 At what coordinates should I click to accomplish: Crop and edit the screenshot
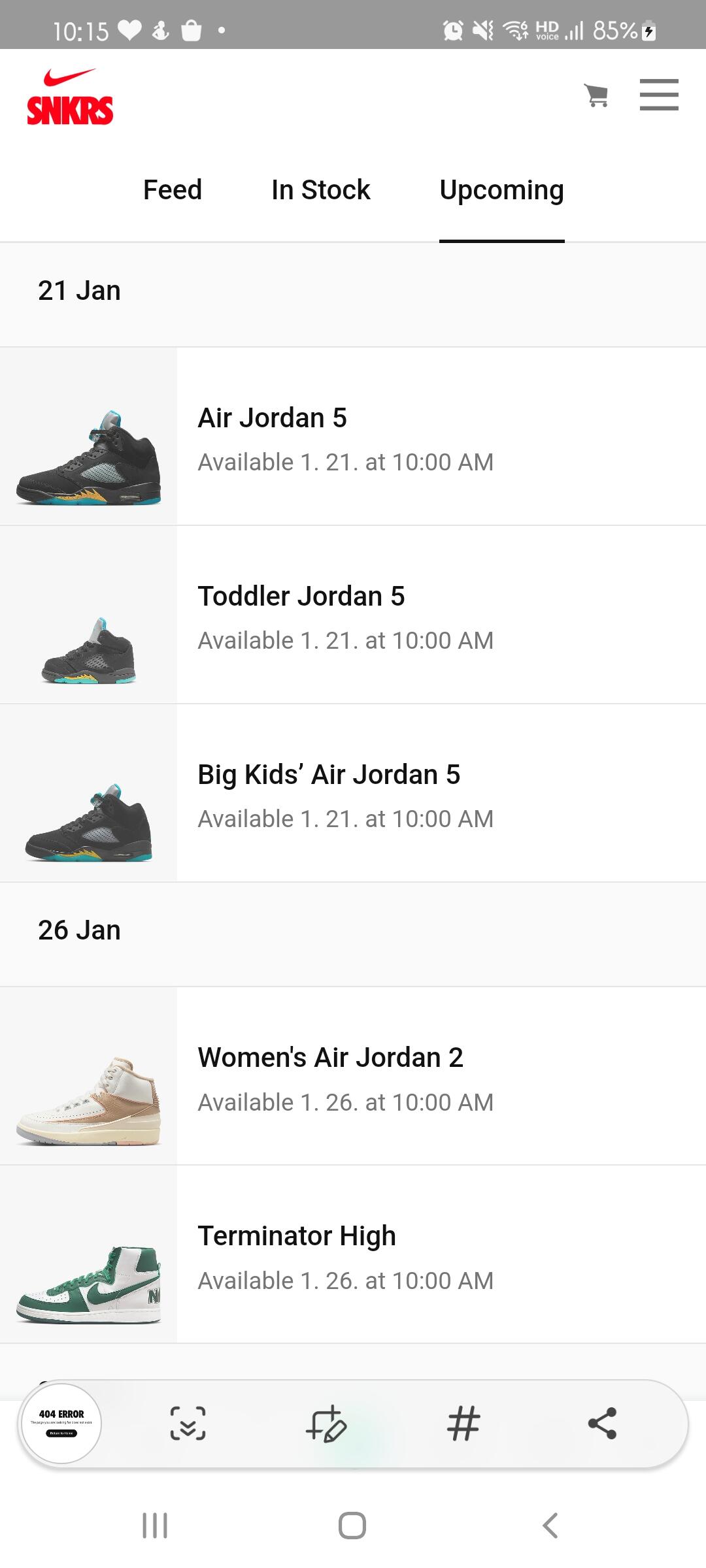pos(326,1424)
